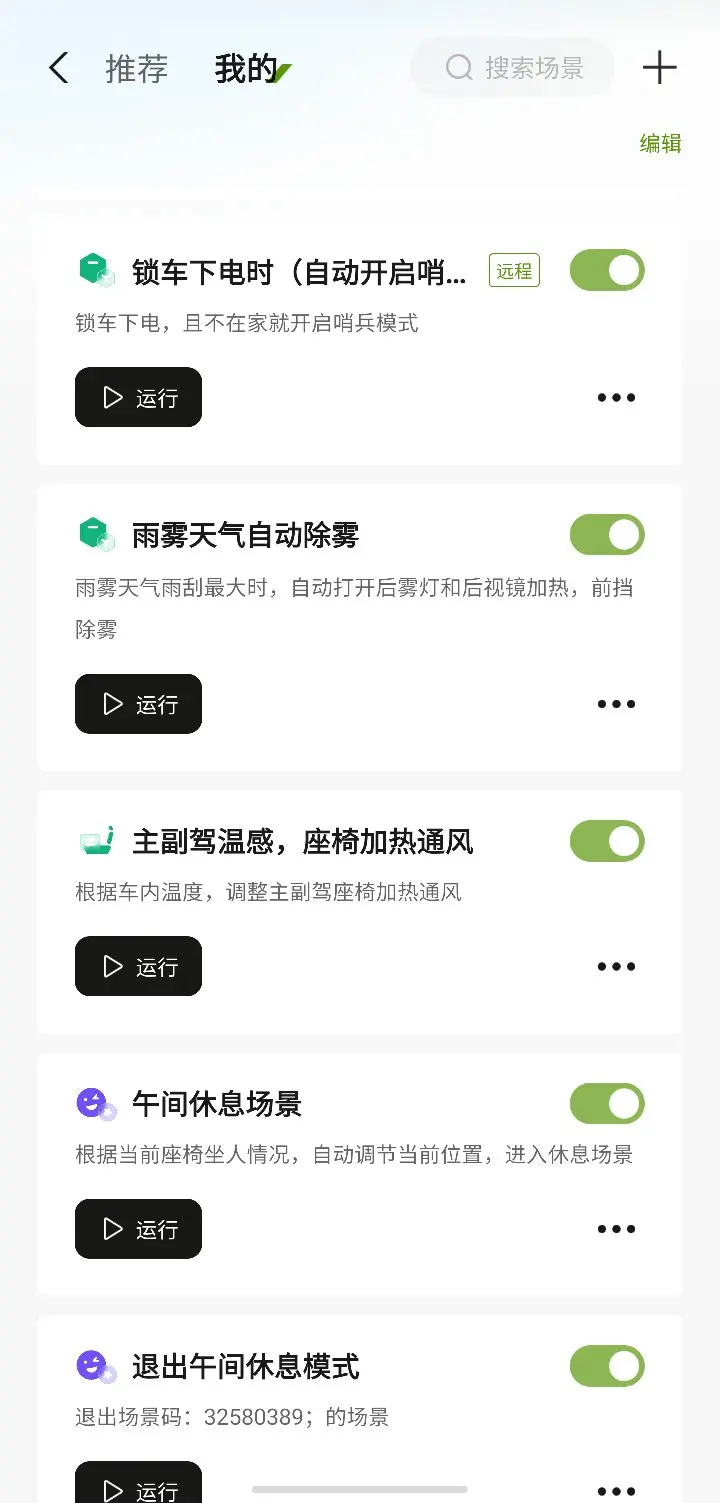Toggle the 主副驾温感，座椅加热通风 switch
Screen dimensions: 720x1503
(607, 841)
